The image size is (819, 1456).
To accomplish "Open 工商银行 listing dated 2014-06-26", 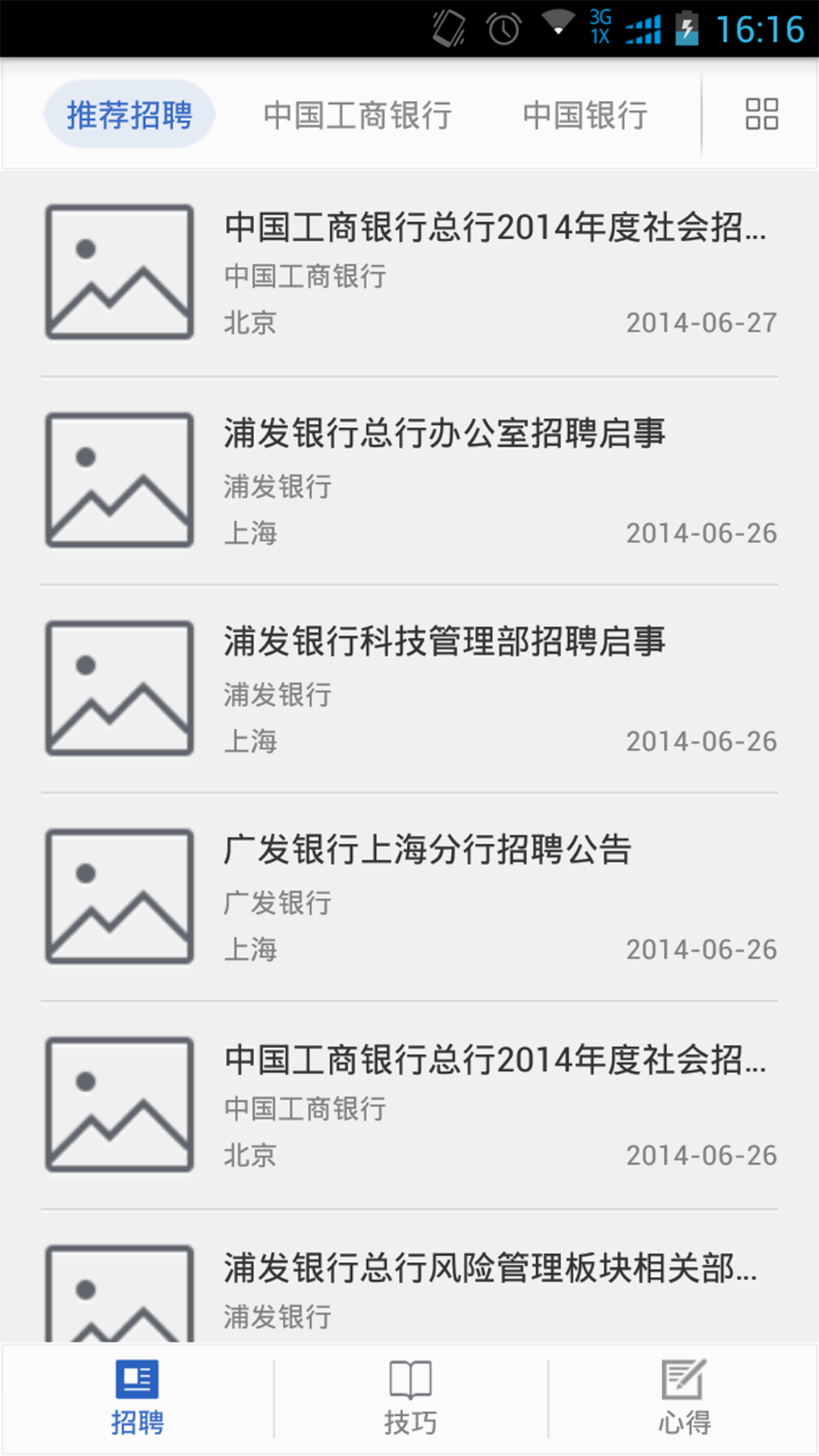I will (x=409, y=1105).
